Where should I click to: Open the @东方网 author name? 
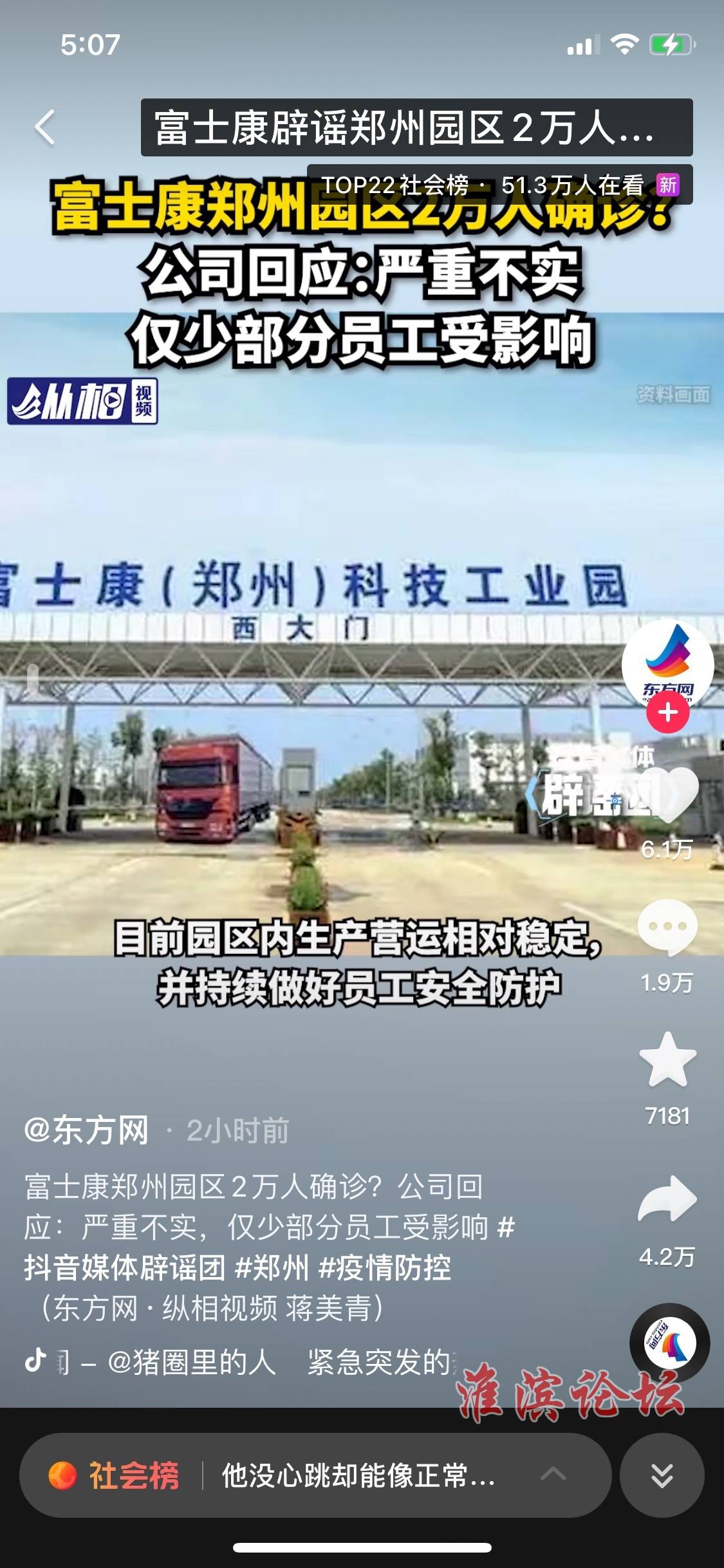[86, 1130]
